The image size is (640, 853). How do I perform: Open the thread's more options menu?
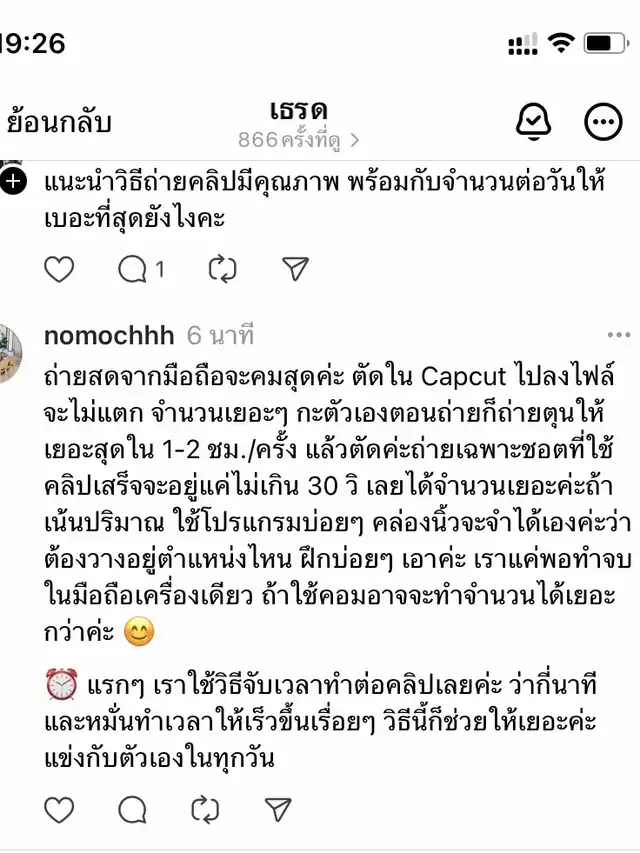603,122
